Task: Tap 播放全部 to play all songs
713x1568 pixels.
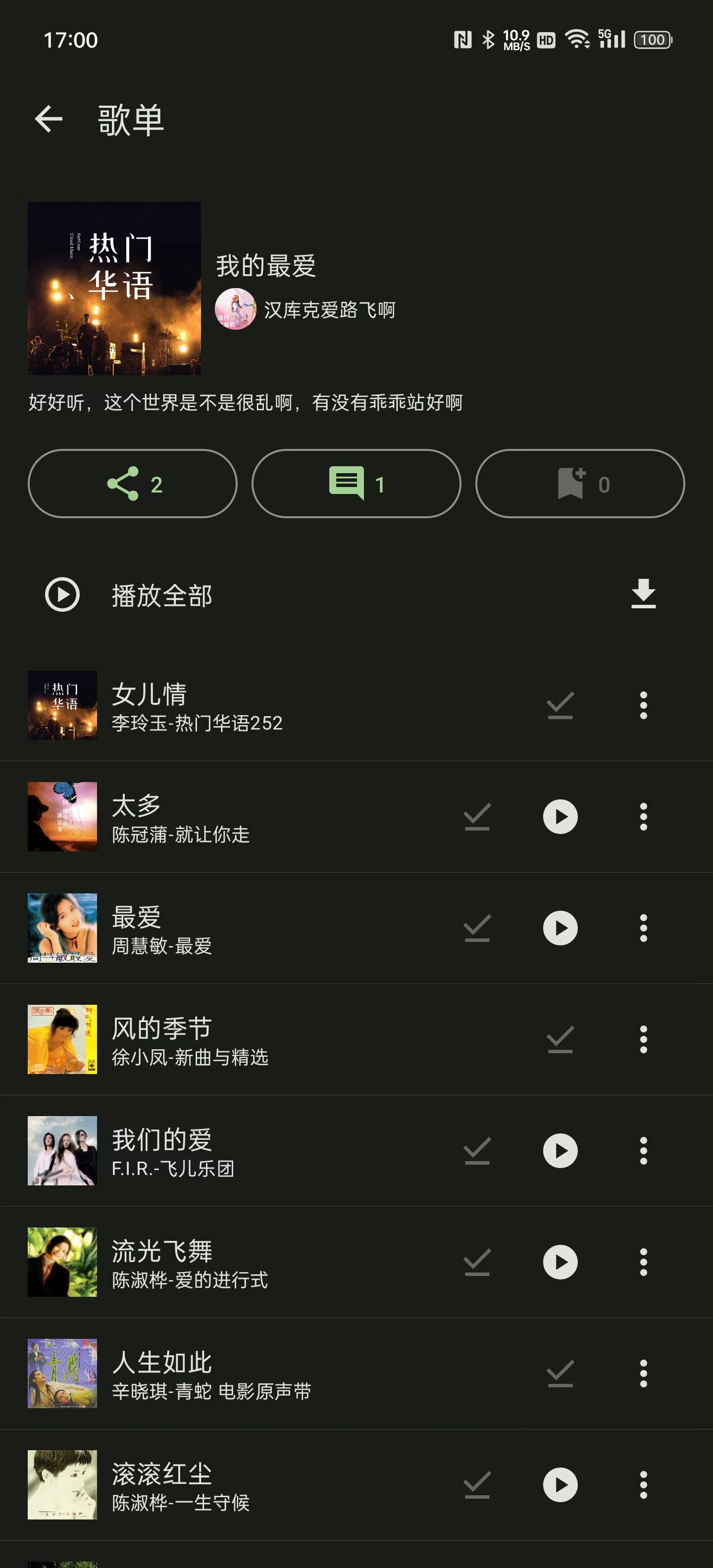Action: tap(162, 596)
